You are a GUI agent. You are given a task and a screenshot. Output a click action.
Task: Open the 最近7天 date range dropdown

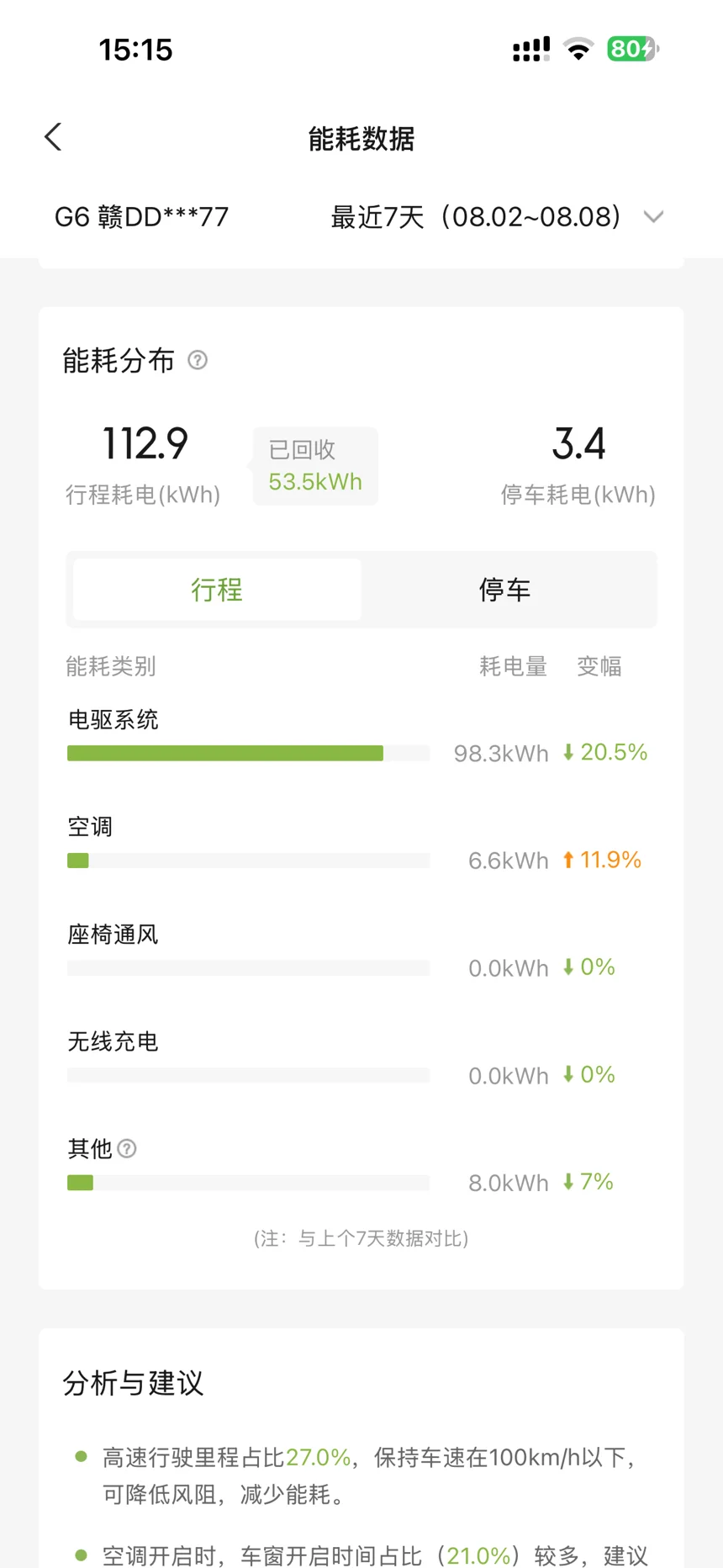tap(497, 217)
